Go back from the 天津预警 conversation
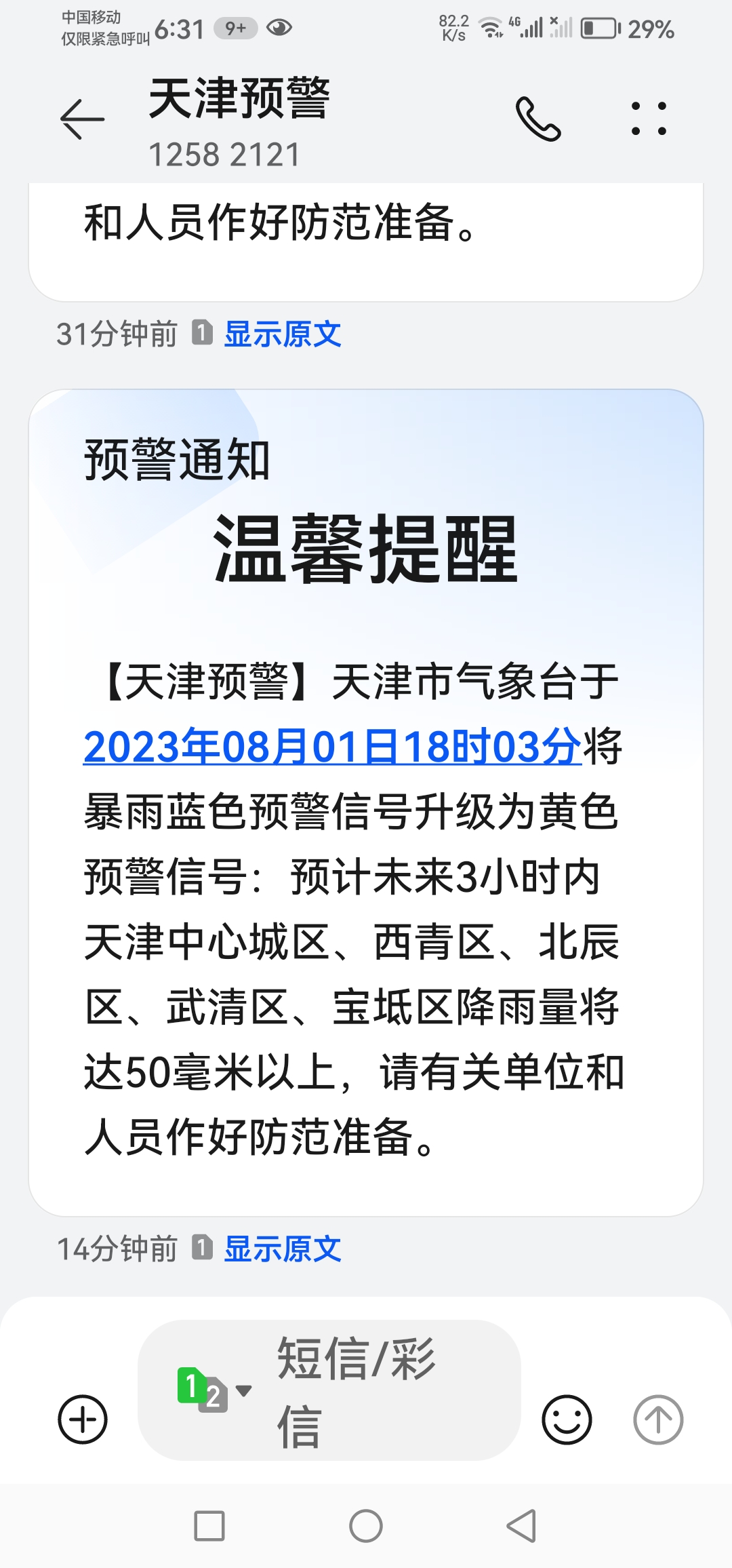Screen dimensions: 732x1568 pos(82,119)
